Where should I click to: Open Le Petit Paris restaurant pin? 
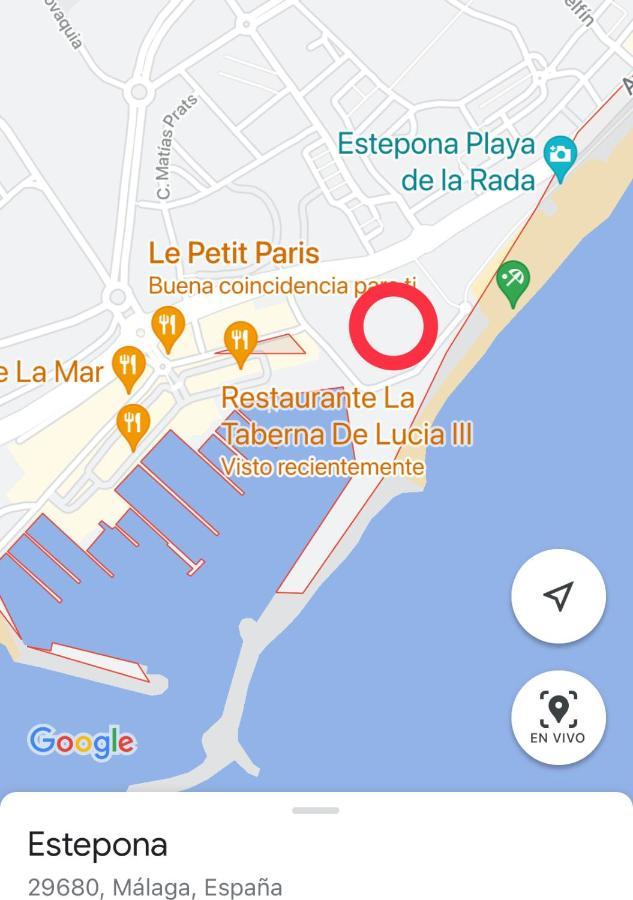coord(168,326)
